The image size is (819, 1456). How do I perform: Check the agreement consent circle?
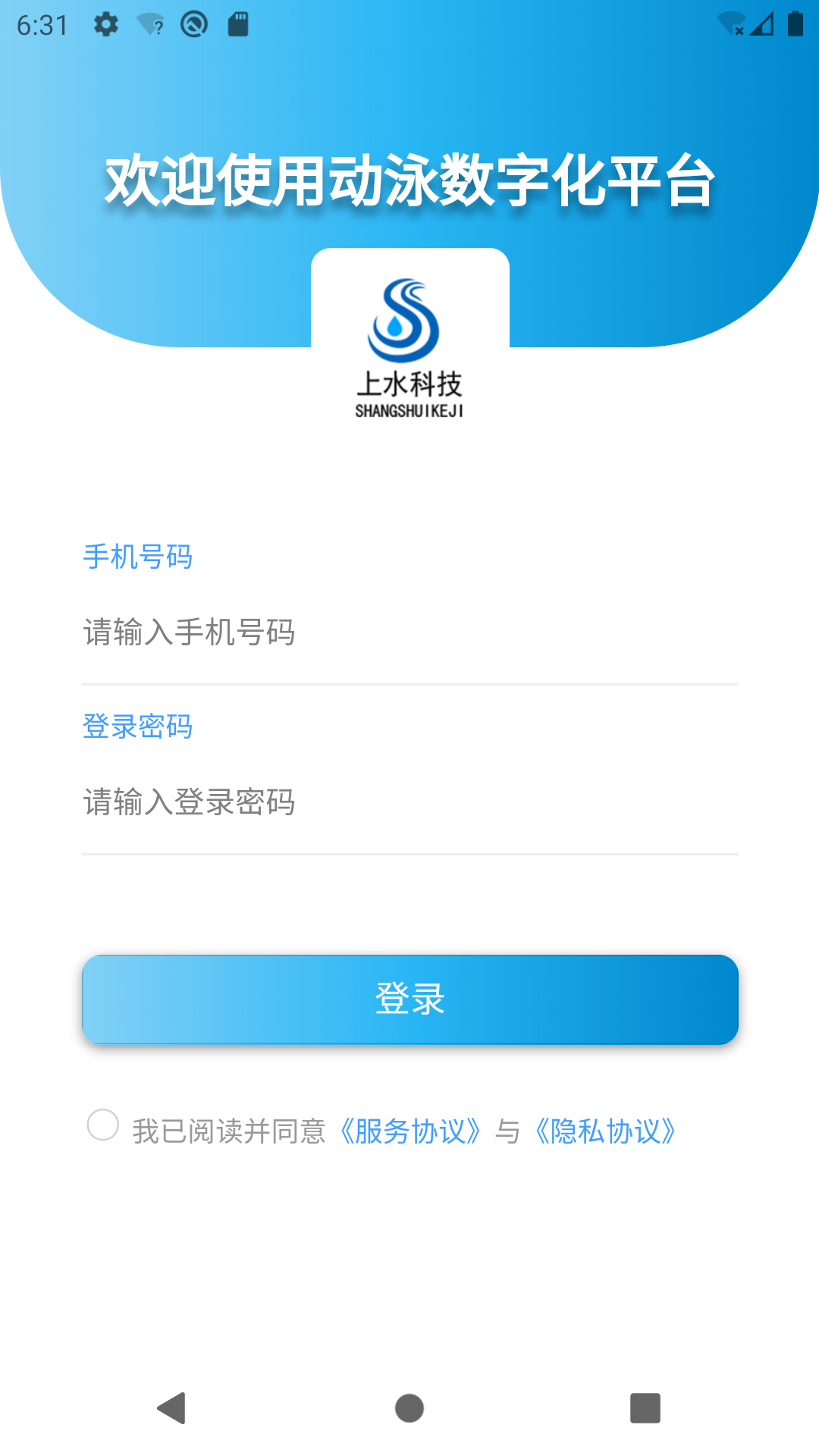coord(103,1125)
